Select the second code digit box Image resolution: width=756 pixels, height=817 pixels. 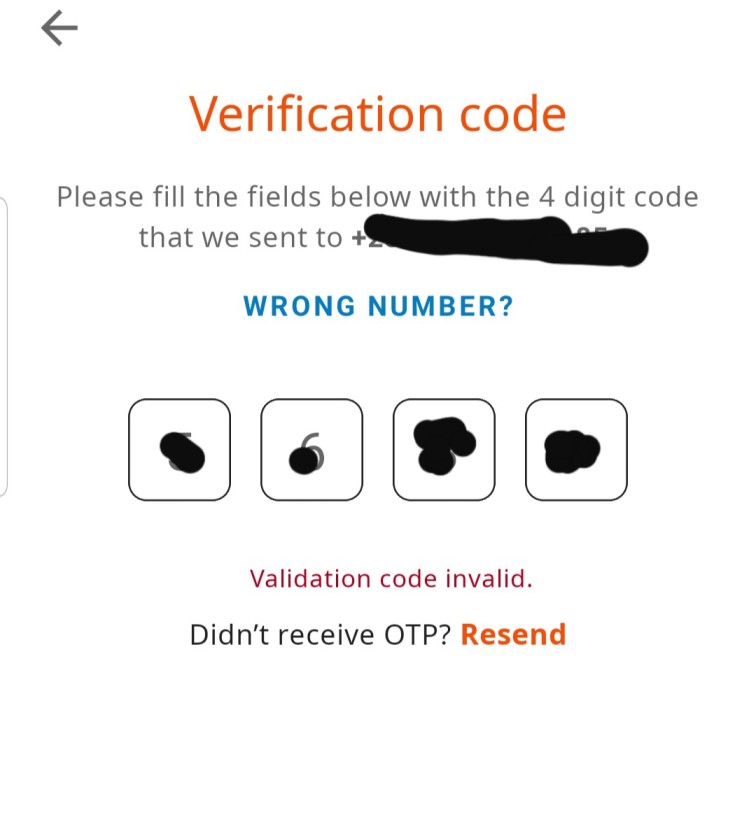click(312, 450)
